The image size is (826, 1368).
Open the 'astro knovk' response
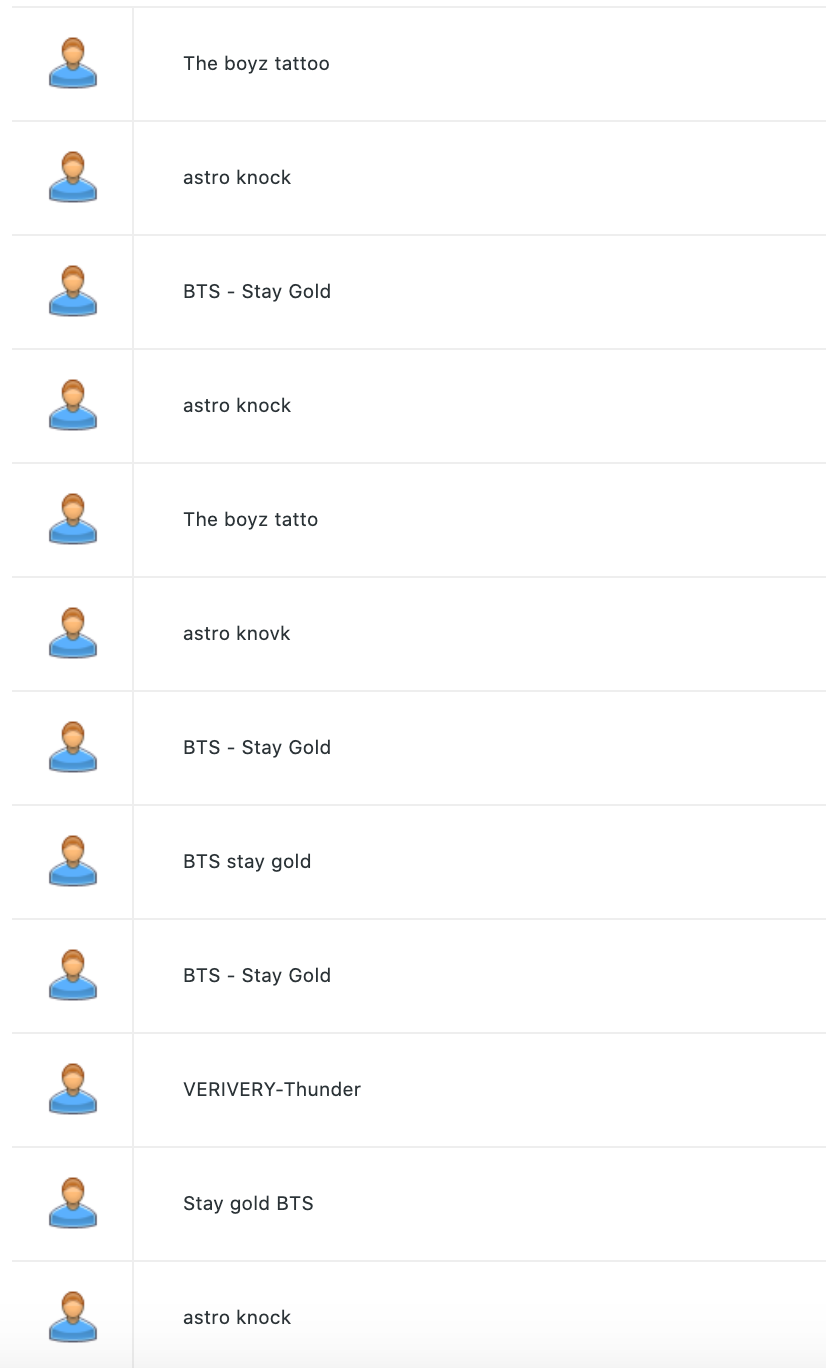coord(236,634)
